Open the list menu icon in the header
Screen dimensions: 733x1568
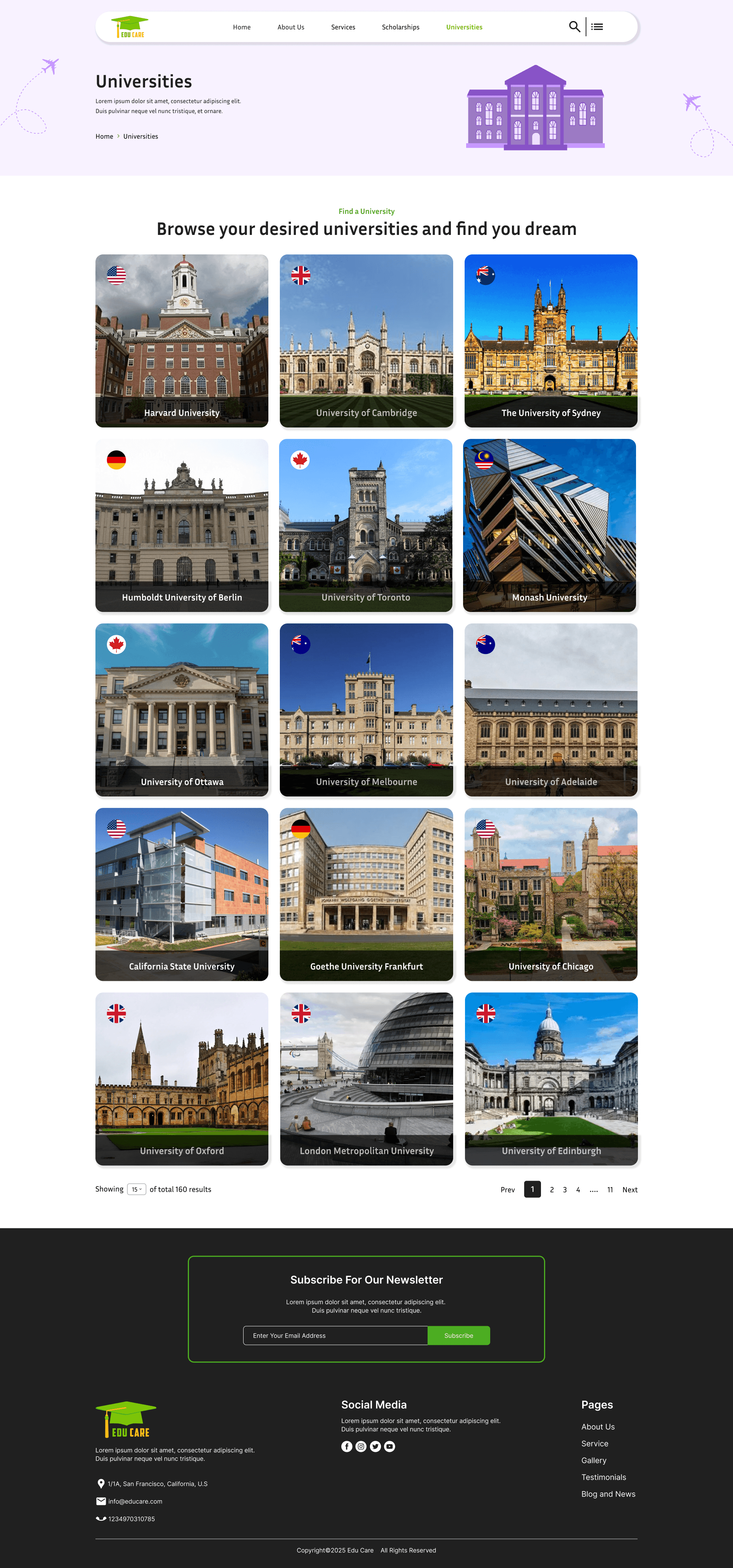click(x=597, y=27)
